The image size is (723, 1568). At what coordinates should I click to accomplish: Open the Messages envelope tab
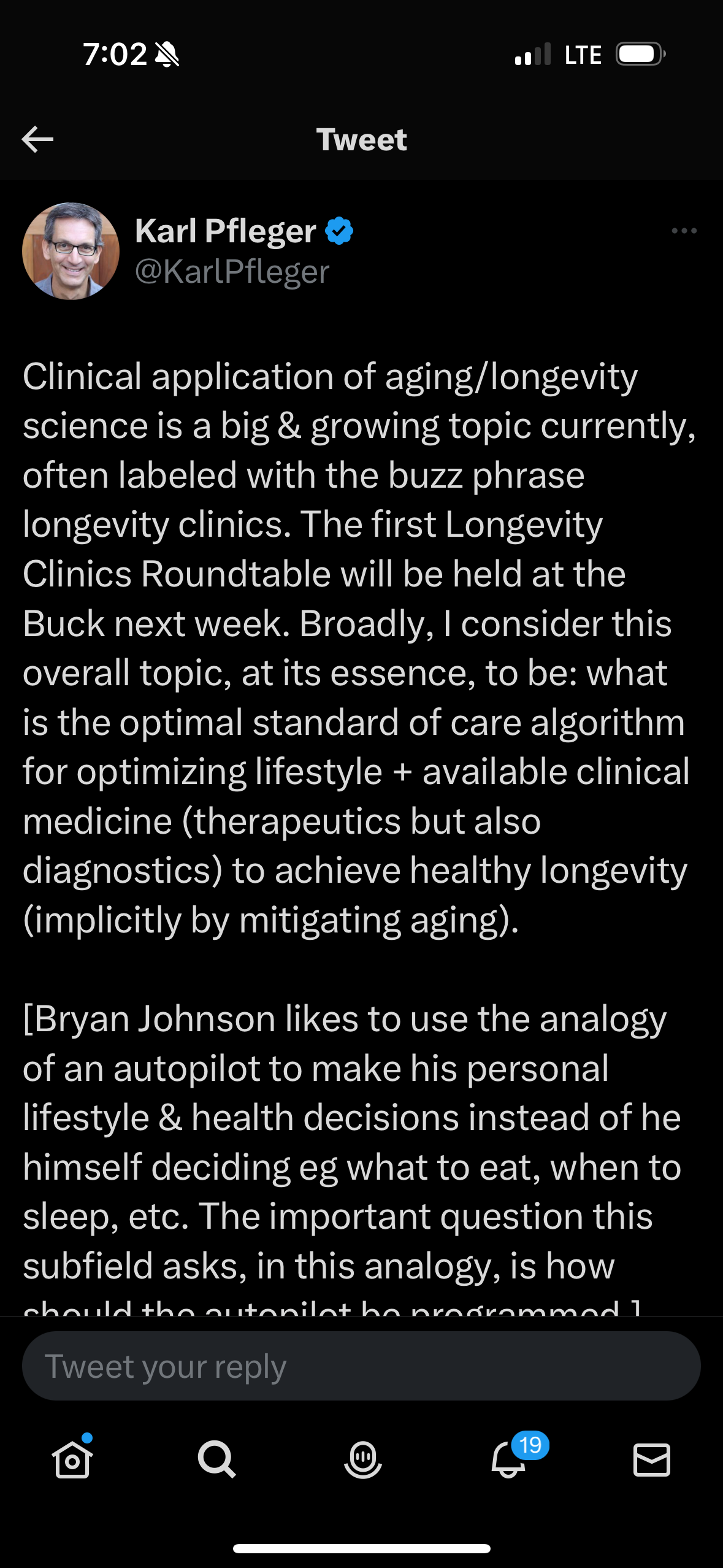(651, 1459)
